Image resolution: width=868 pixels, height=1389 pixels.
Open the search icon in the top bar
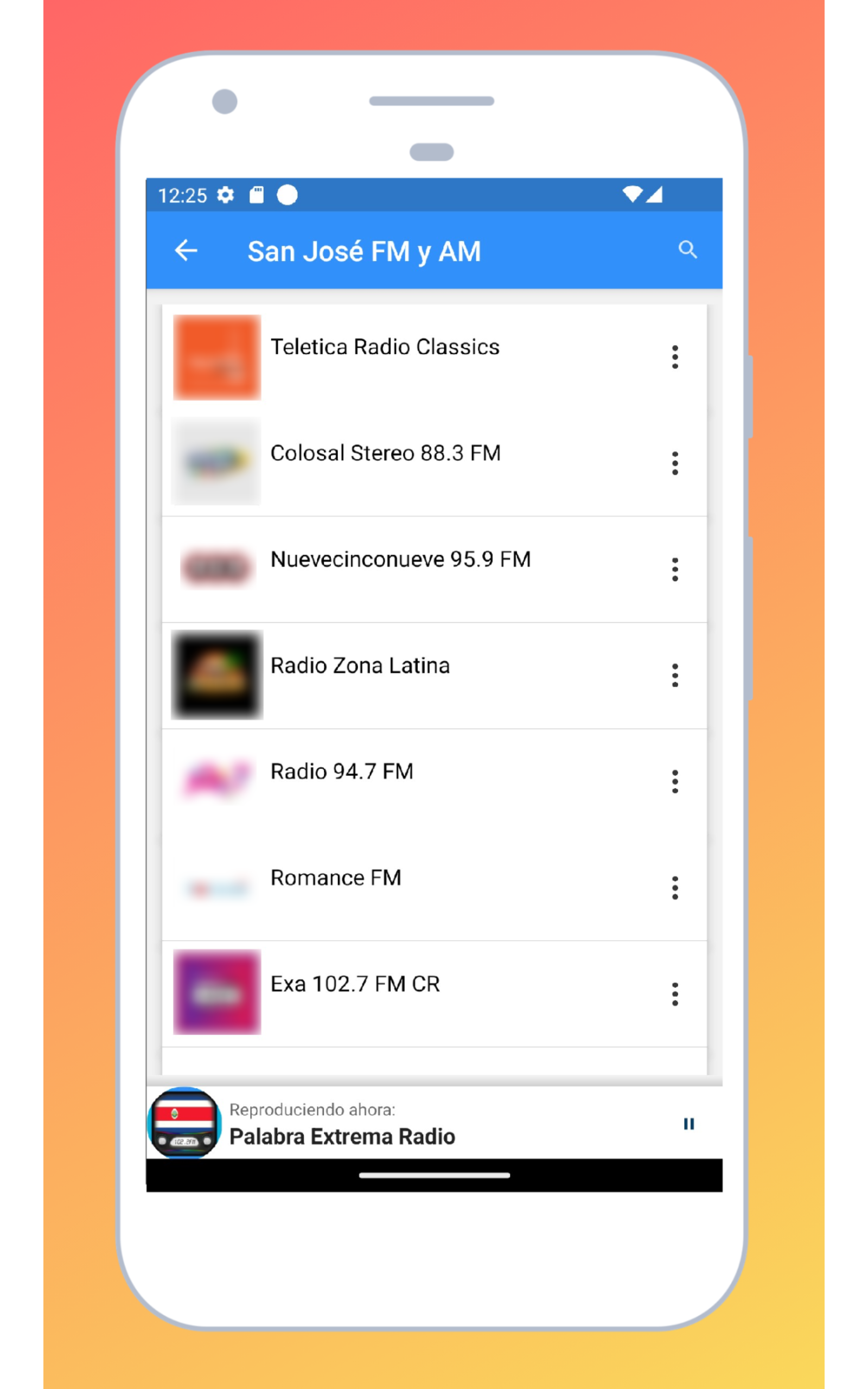click(x=688, y=249)
